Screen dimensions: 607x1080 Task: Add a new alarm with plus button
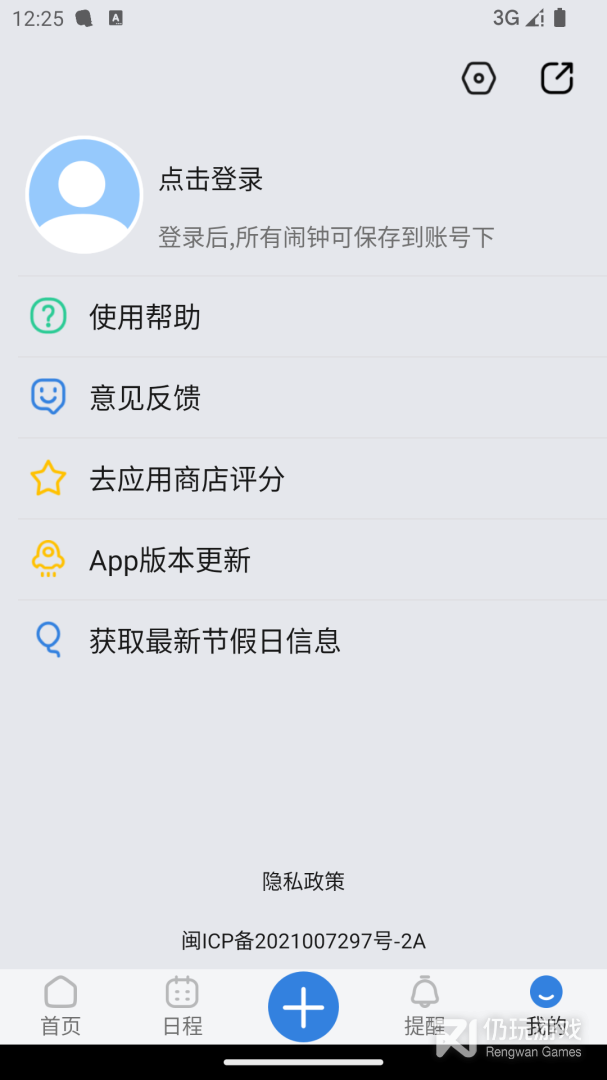click(303, 1007)
